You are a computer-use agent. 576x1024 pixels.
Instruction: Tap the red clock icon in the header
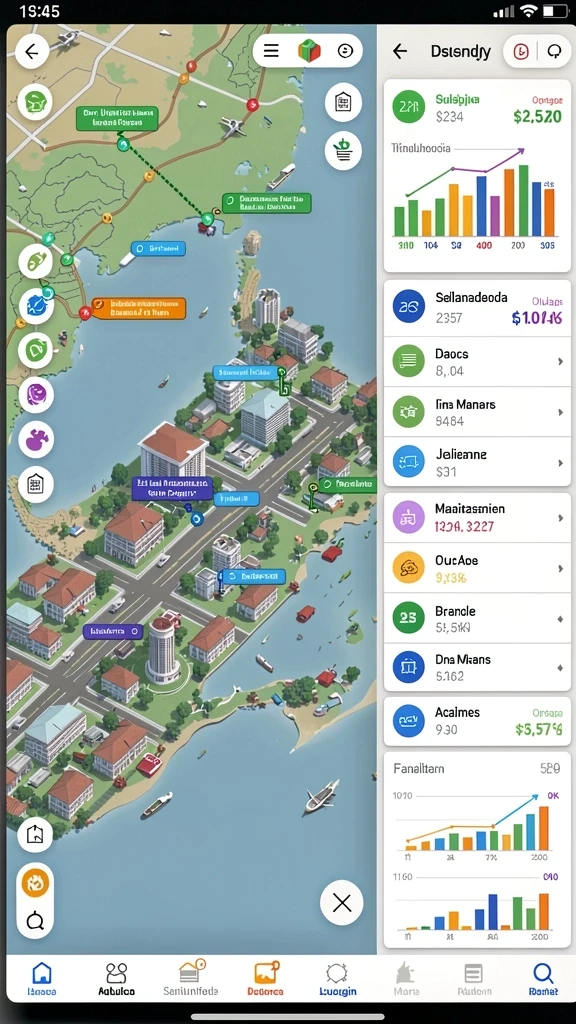tap(521, 52)
